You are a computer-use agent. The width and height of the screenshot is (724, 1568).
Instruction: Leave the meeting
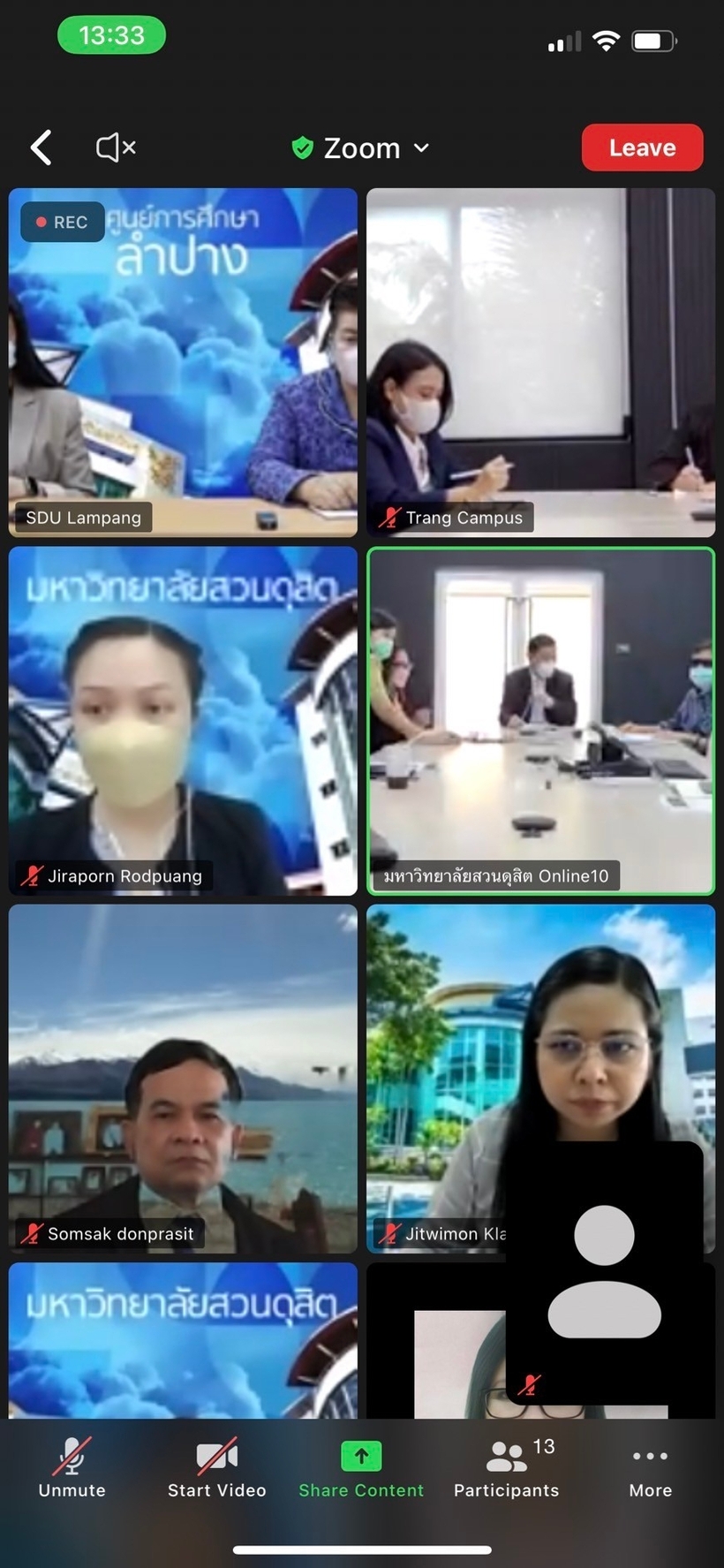(642, 148)
